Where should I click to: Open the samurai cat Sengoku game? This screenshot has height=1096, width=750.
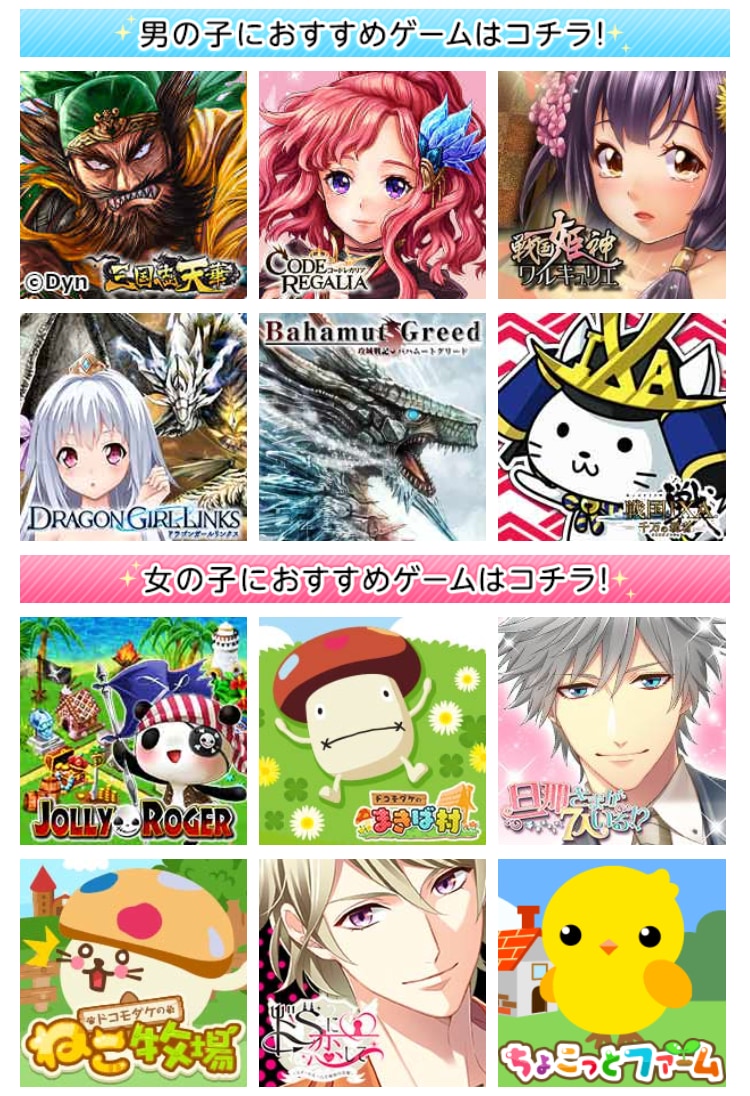(611, 427)
